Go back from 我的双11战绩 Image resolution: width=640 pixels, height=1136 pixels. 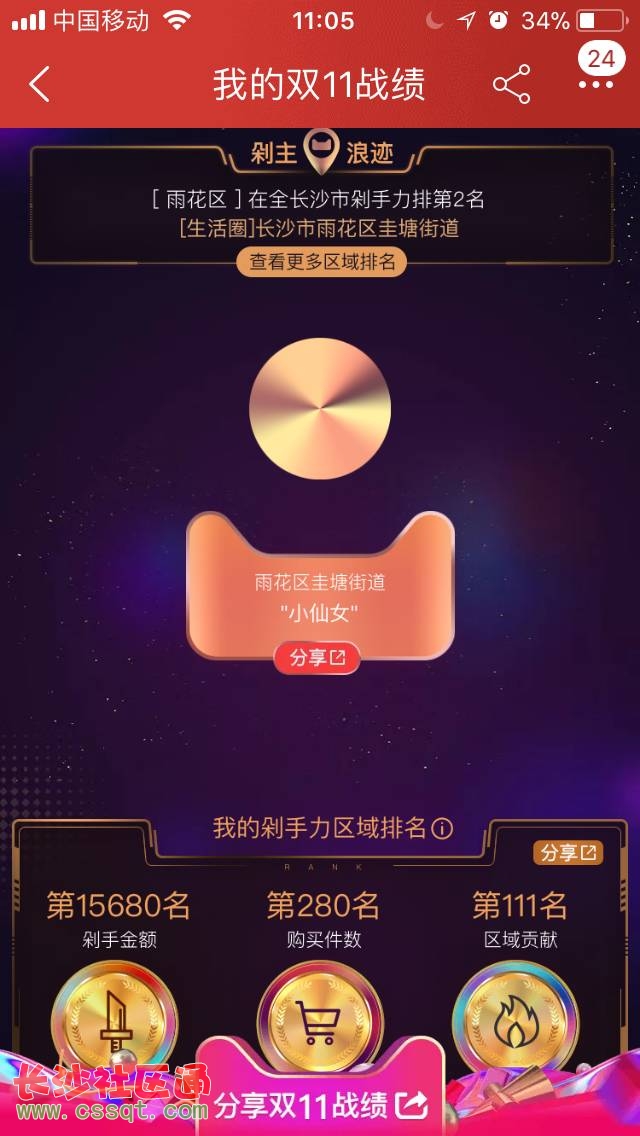coord(40,85)
